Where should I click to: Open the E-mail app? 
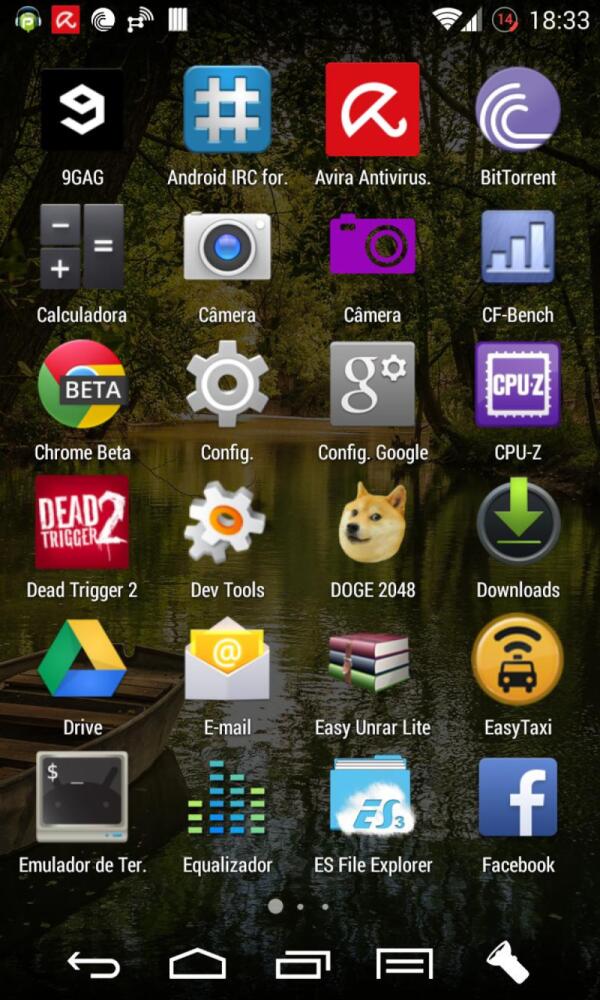(227, 660)
